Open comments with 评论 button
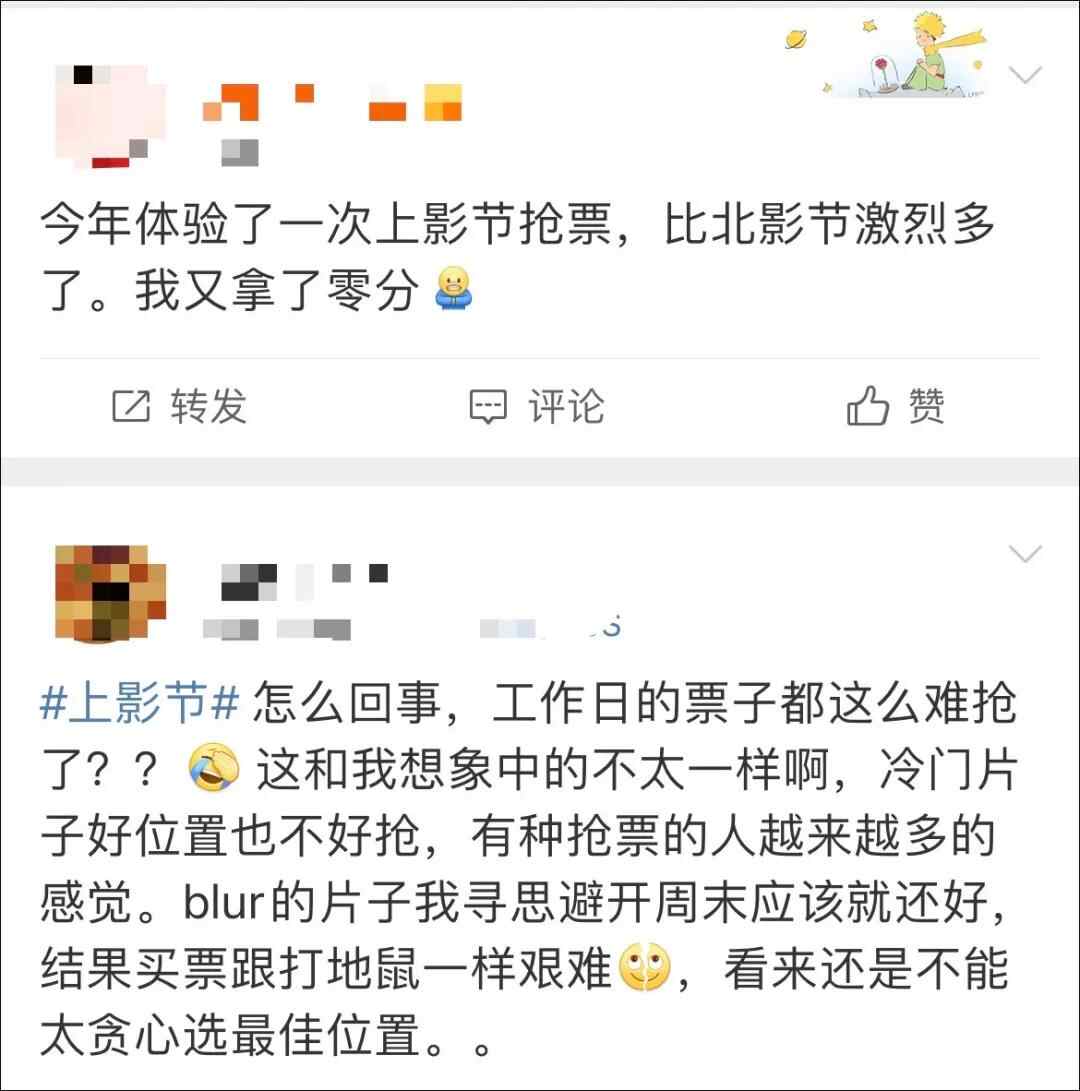Image resolution: width=1080 pixels, height=1091 pixels. pos(538,407)
